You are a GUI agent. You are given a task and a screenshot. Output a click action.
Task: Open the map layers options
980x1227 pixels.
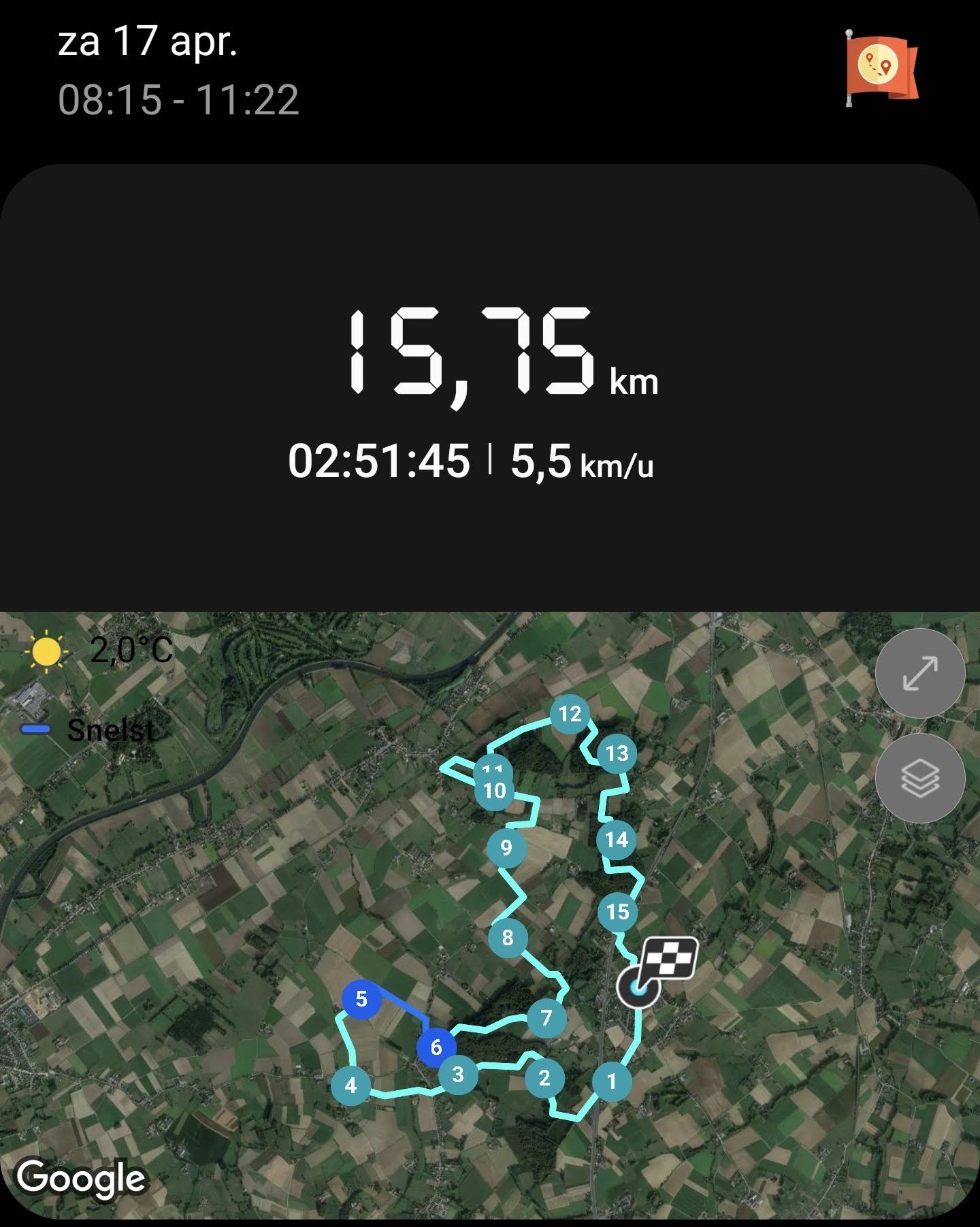[919, 778]
